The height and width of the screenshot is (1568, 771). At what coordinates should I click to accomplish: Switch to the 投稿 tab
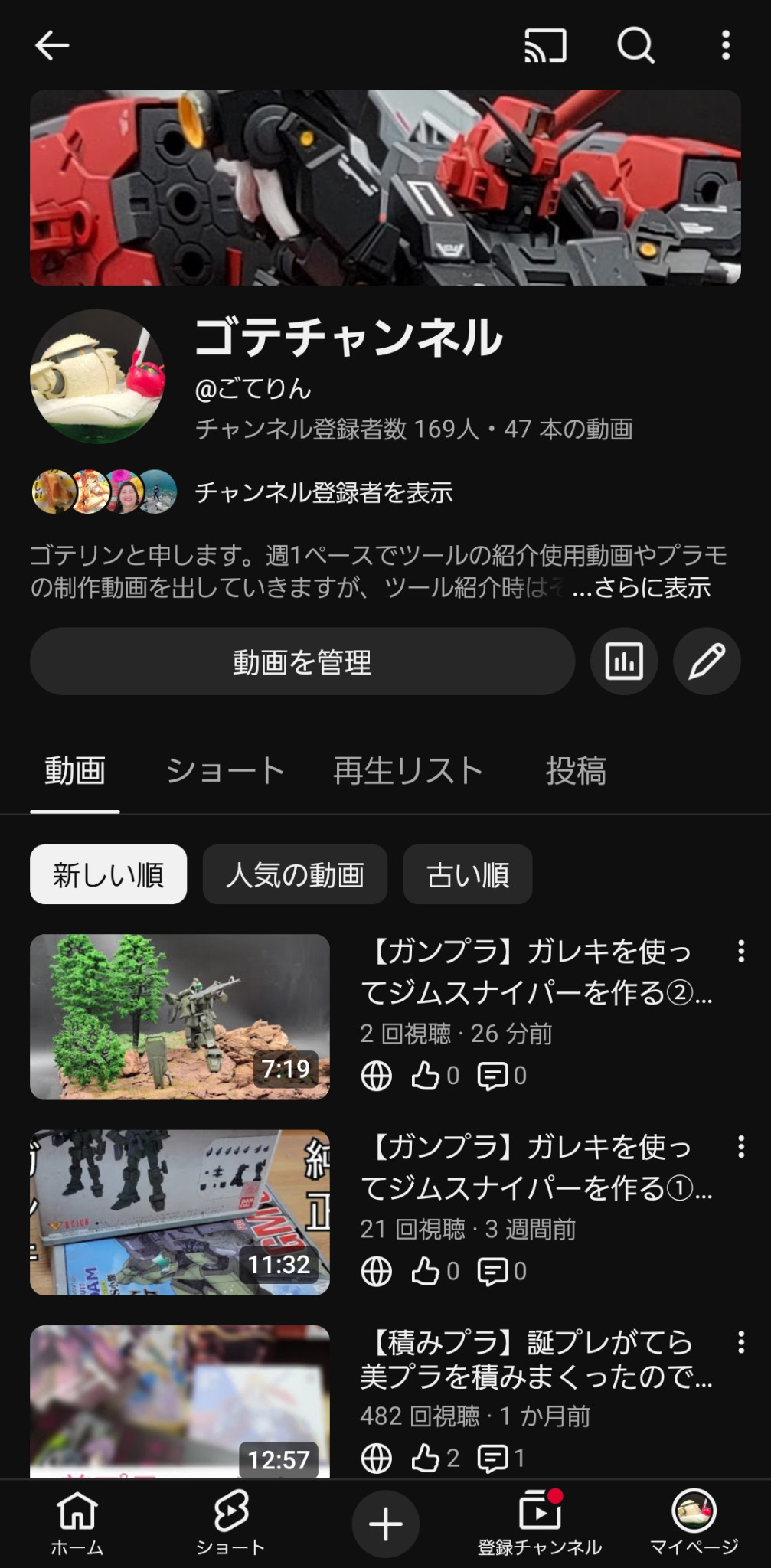[x=576, y=771]
